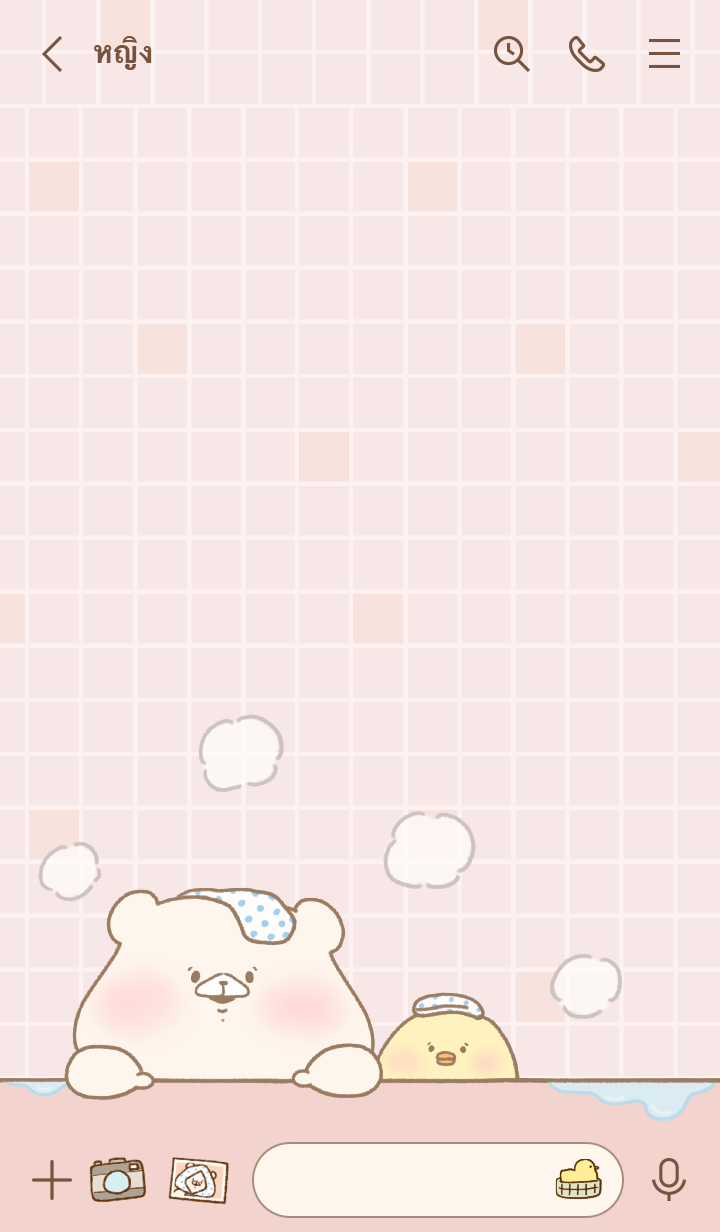
Task: Record a voice message with the microphone
Action: coord(668,1180)
